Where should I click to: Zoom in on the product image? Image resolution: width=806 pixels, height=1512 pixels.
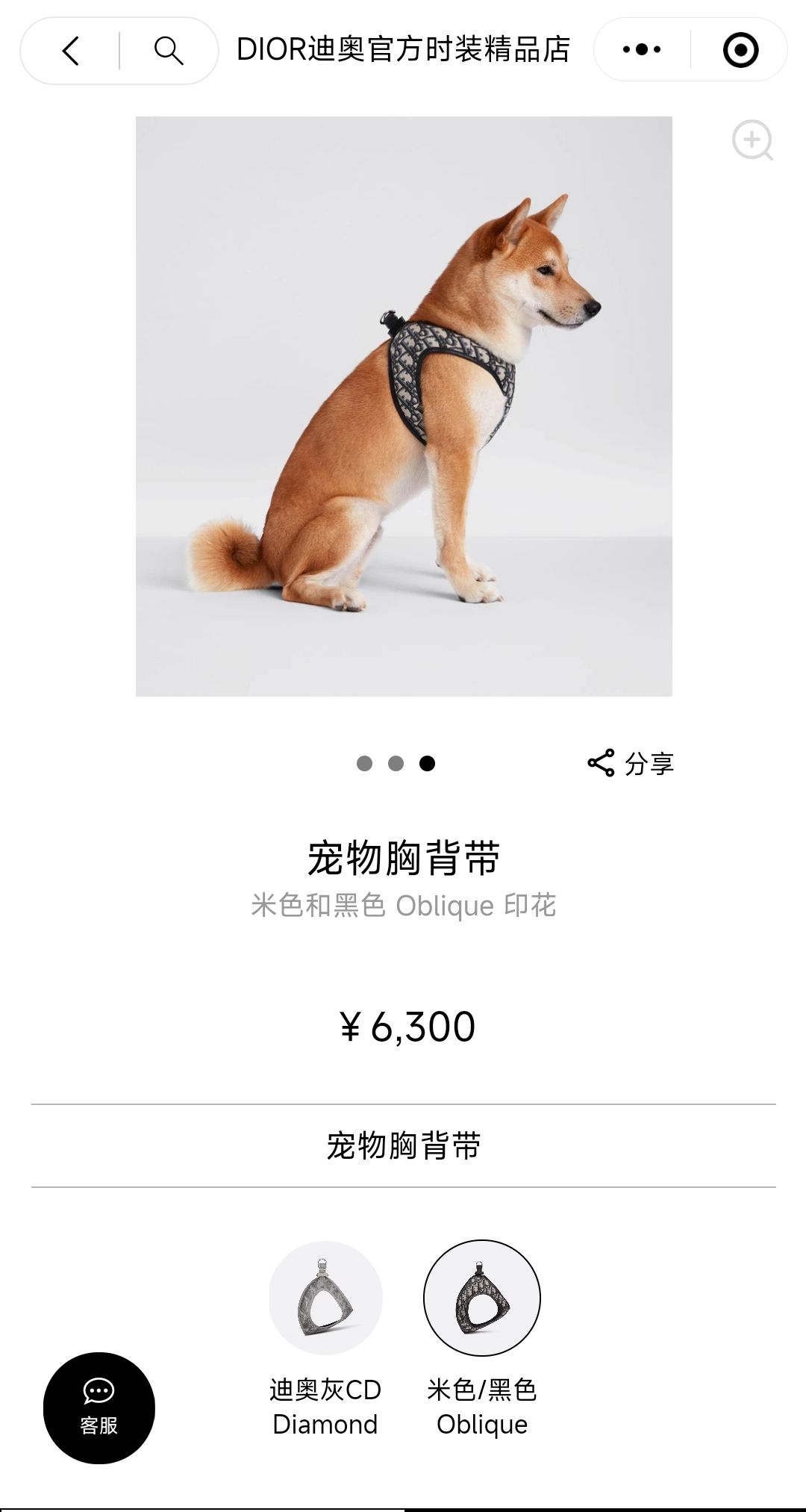[752, 140]
